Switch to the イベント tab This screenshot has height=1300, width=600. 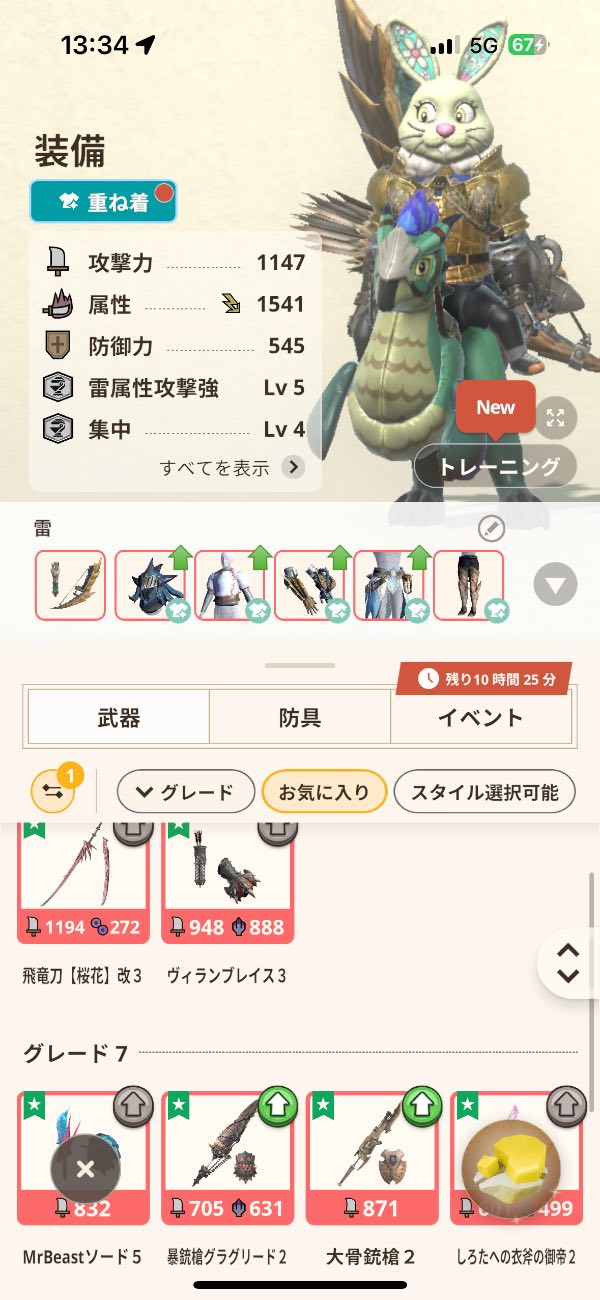[480, 717]
